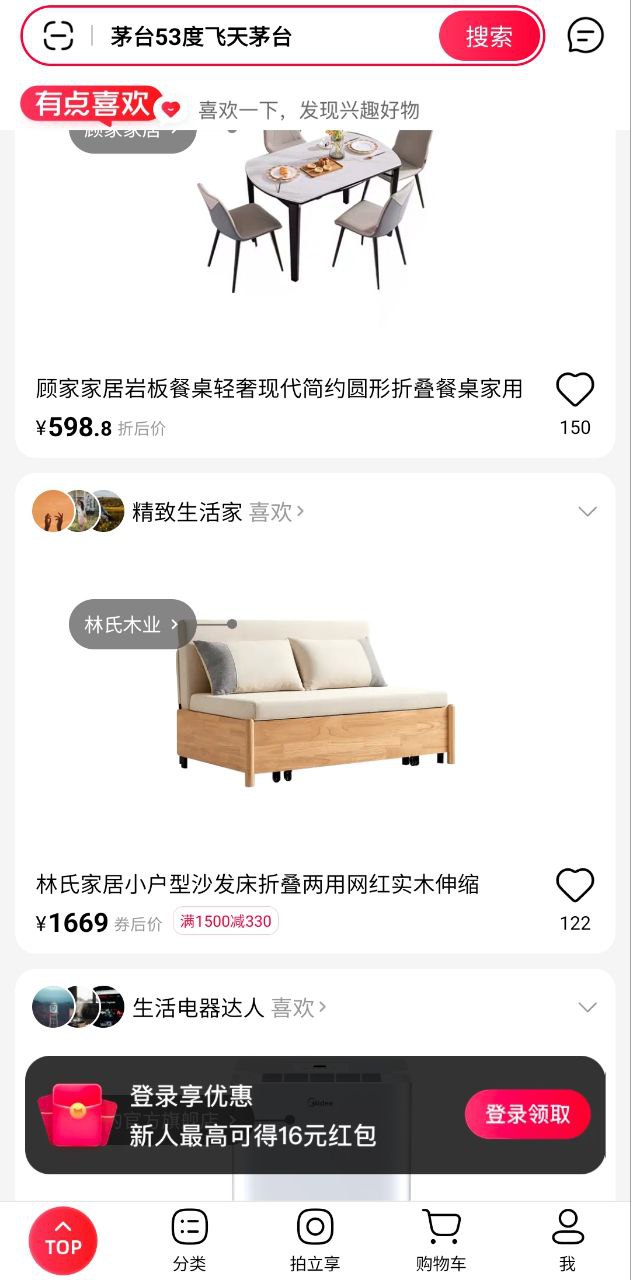Return to top with TOP button
The image size is (631, 1280).
point(63,1241)
